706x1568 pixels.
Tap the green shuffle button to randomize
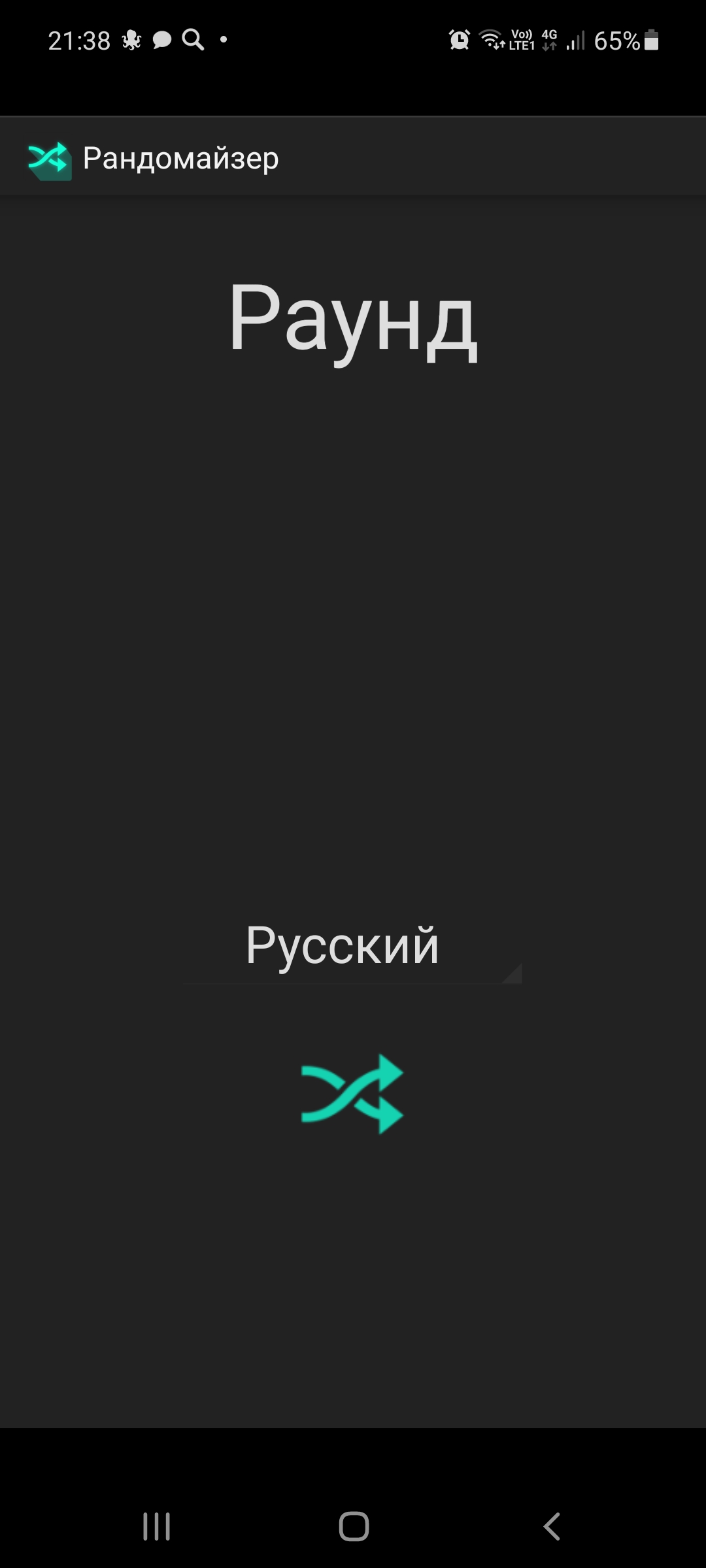point(352,1094)
